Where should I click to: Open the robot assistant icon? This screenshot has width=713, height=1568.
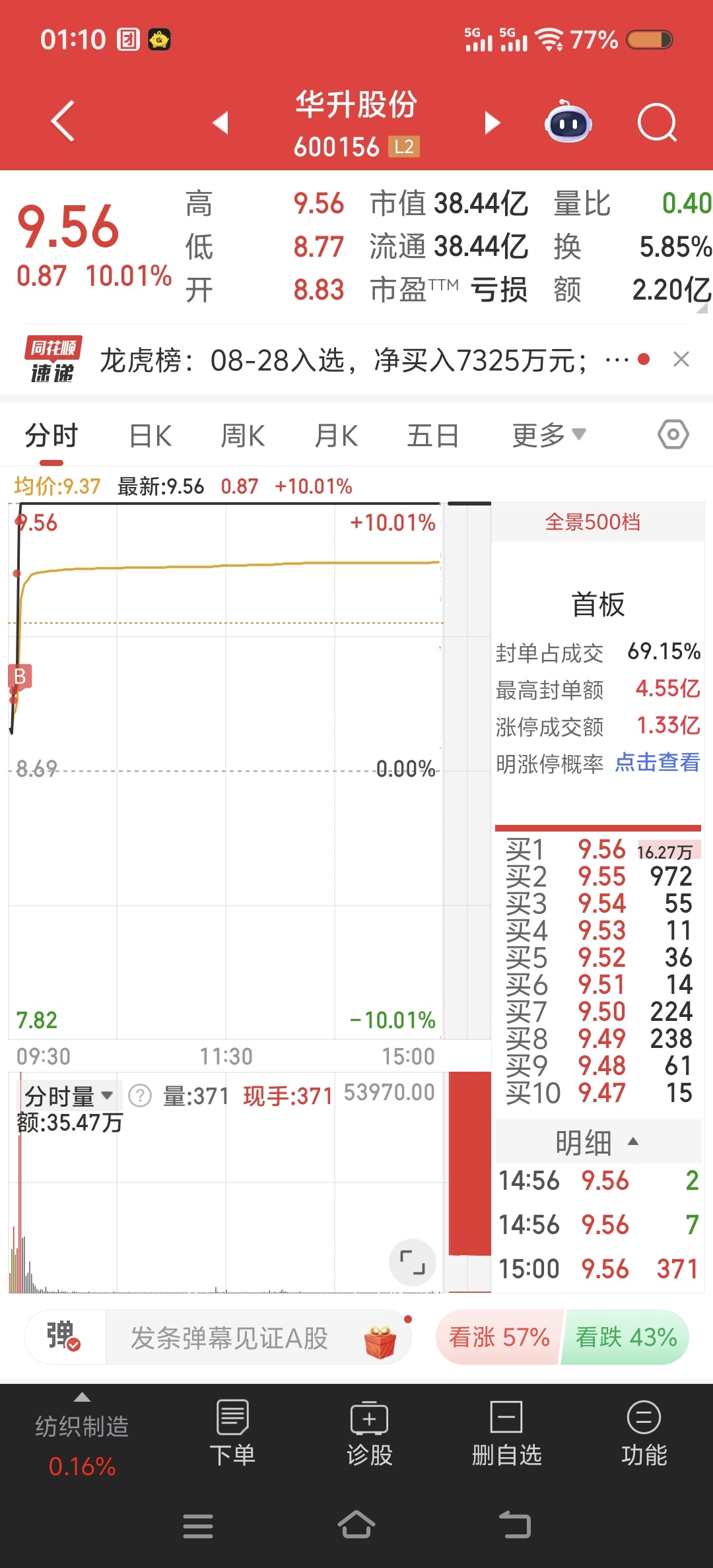coord(568,121)
